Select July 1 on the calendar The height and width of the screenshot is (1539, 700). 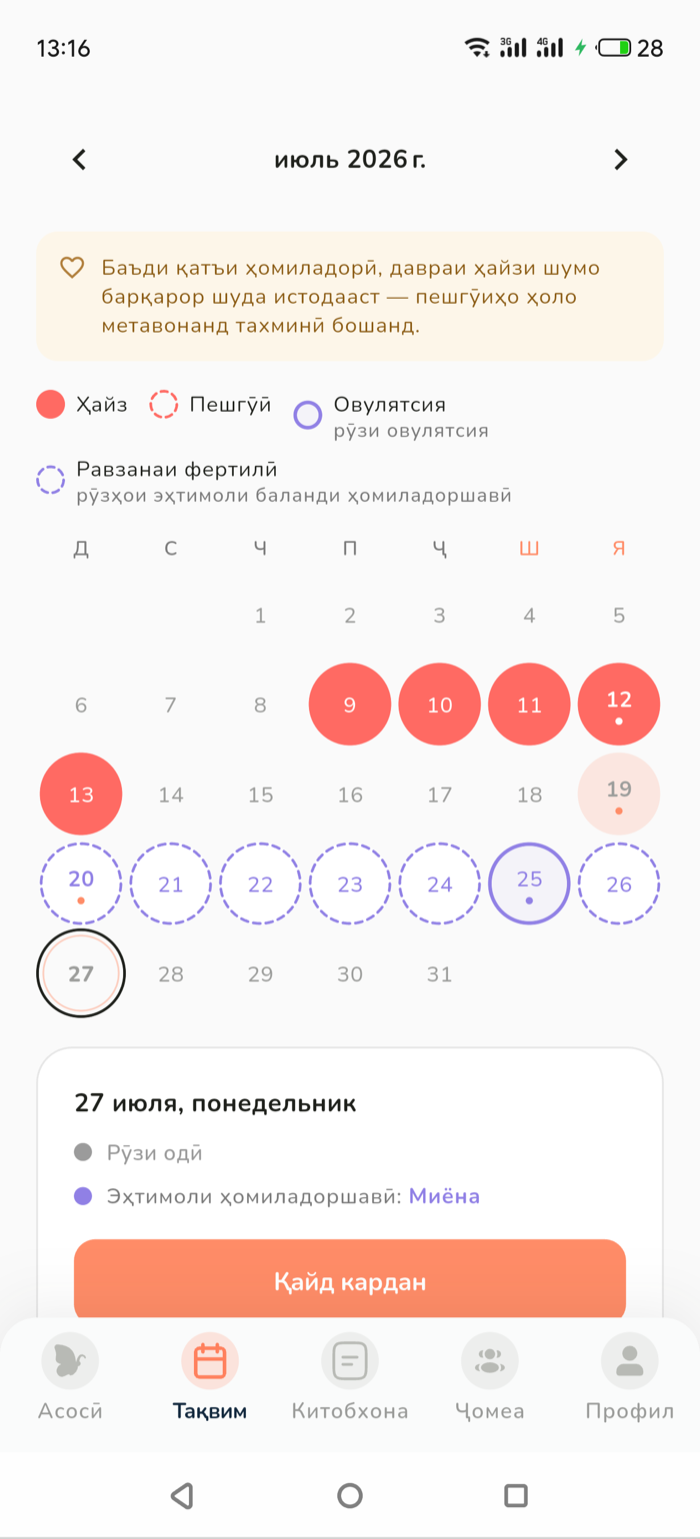260,616
